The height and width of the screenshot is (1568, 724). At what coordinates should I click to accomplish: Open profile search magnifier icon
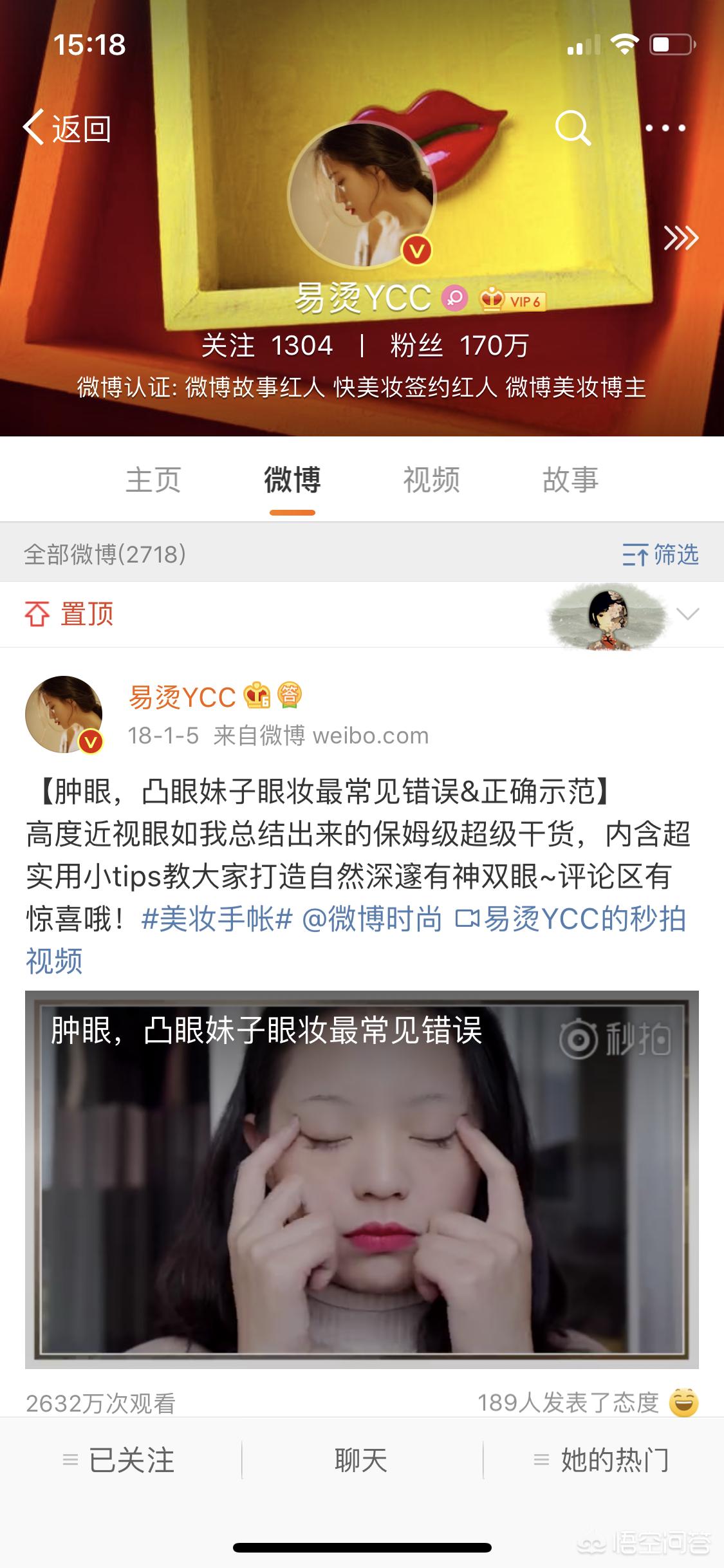click(x=572, y=128)
